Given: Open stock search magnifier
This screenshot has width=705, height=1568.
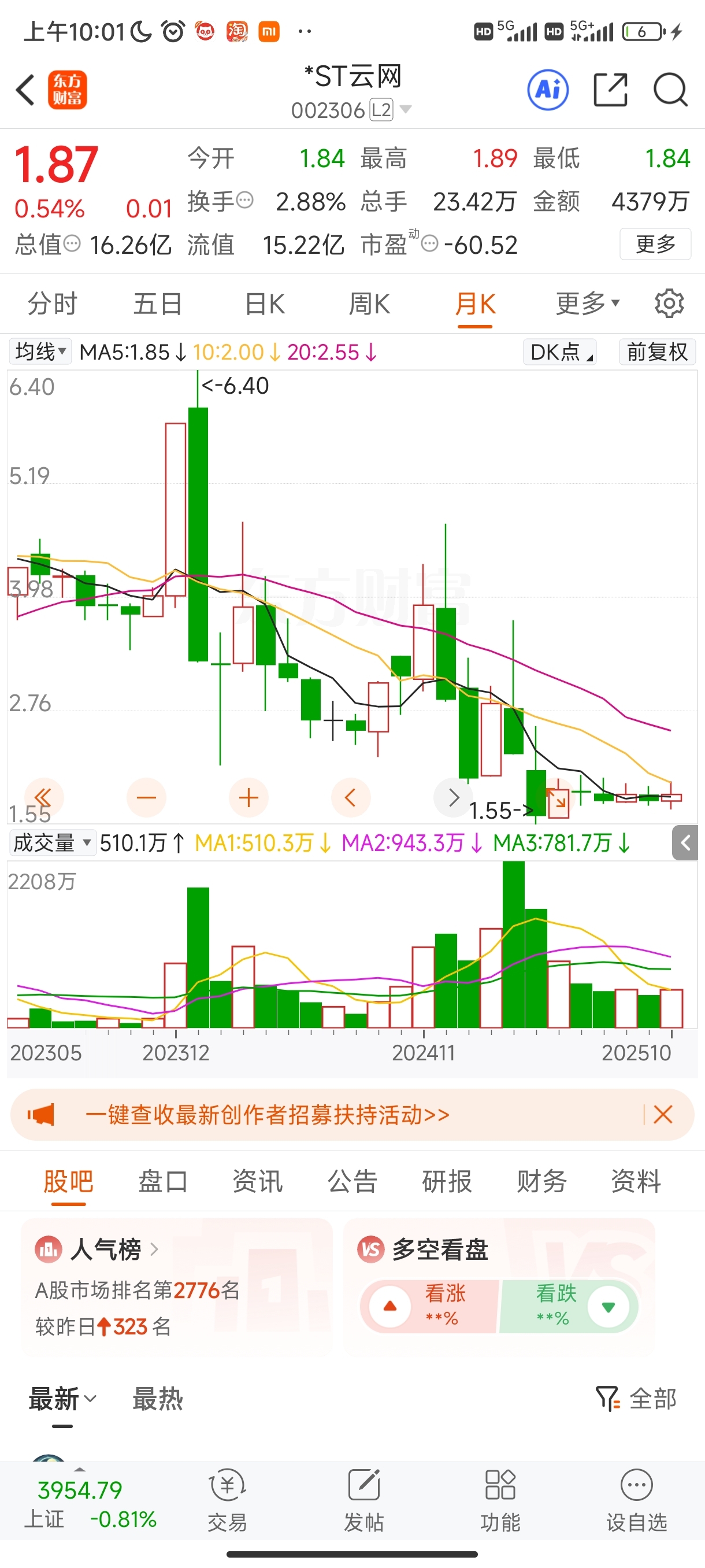Looking at the screenshot, I should pyautogui.click(x=670, y=90).
